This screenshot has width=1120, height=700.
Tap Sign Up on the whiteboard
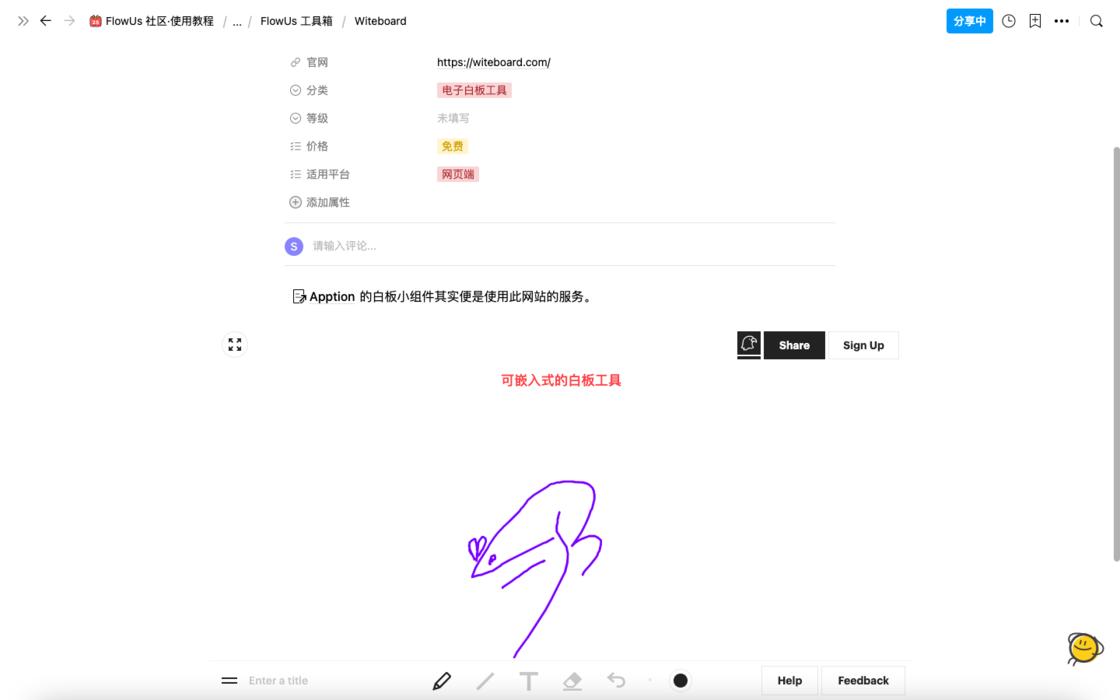pyautogui.click(x=863, y=345)
